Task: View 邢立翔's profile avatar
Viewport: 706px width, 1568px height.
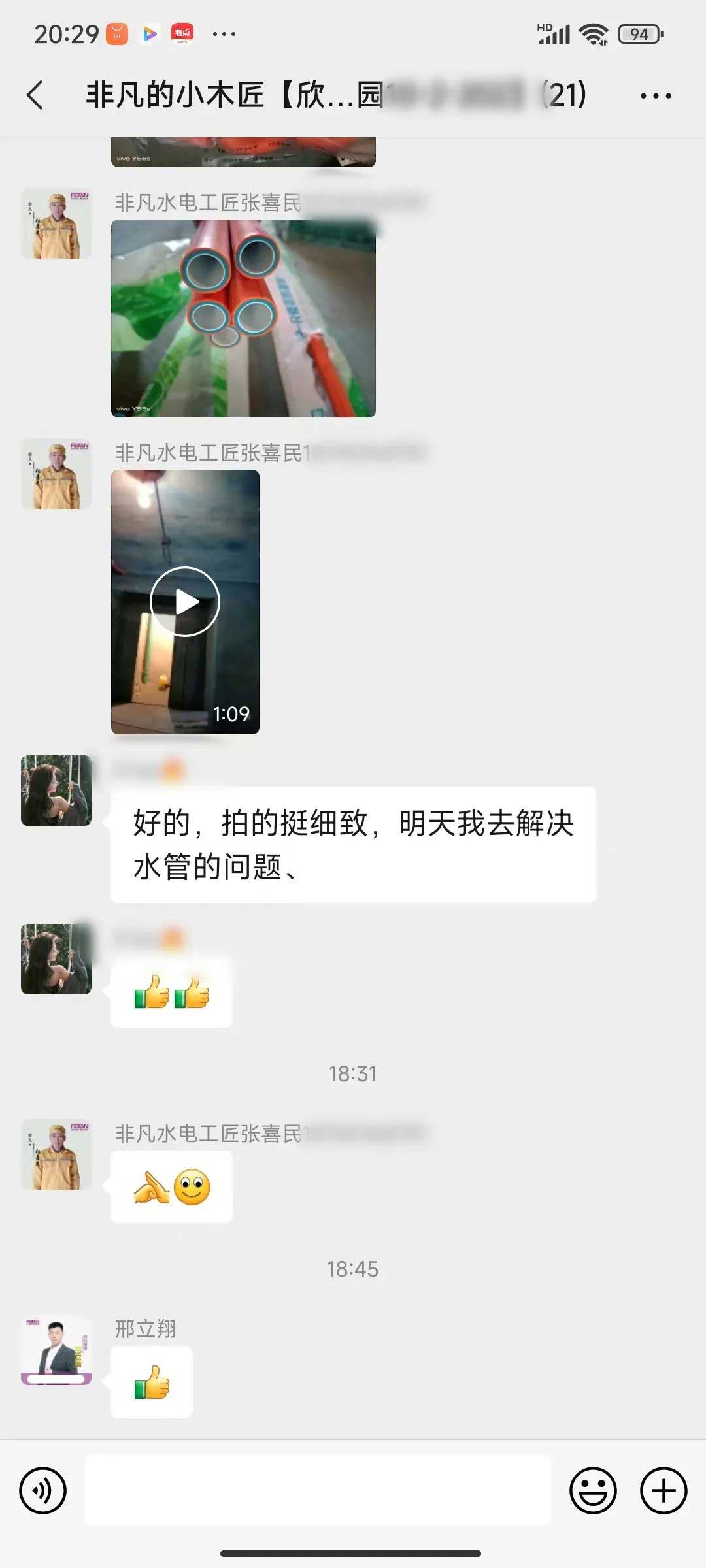Action: point(56,1349)
